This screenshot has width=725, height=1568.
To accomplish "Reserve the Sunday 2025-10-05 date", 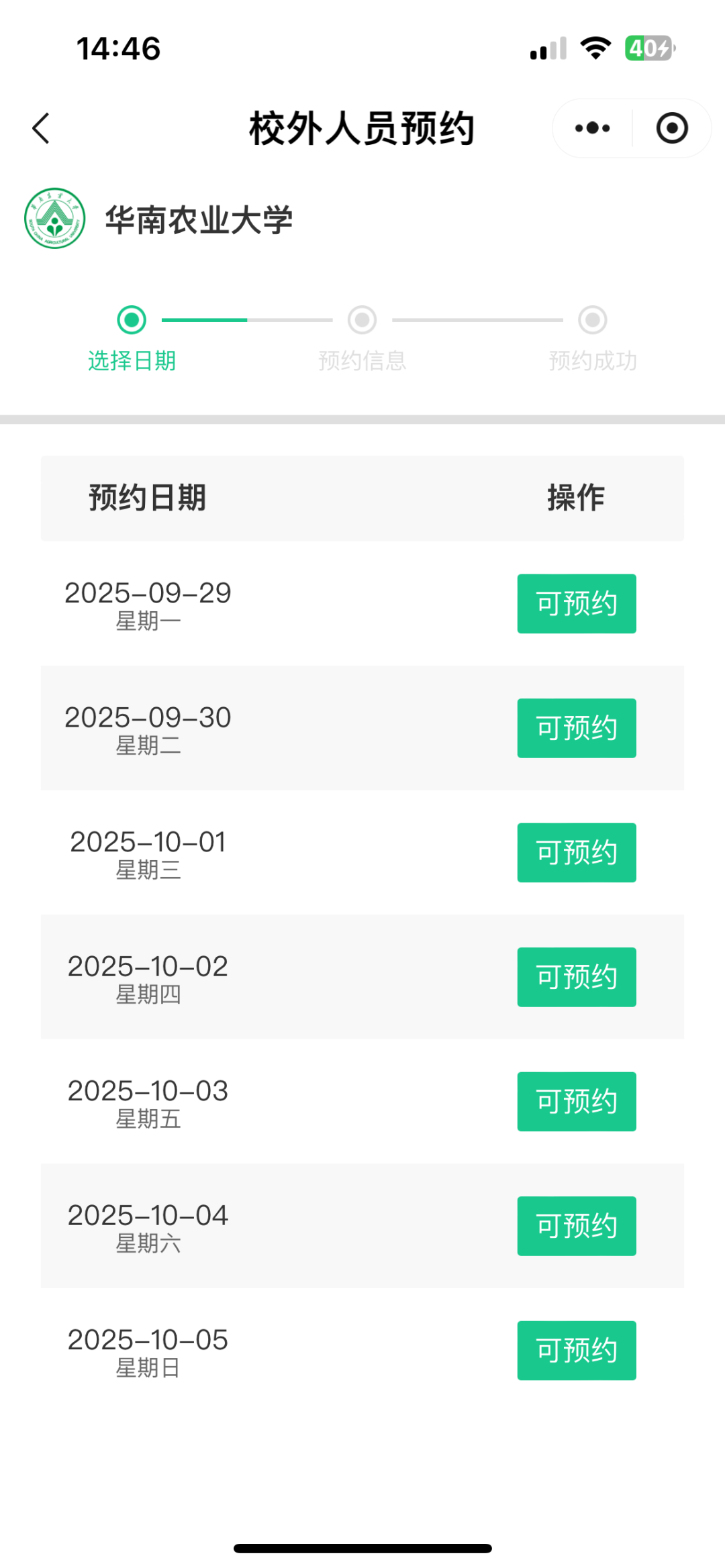I will (576, 1350).
